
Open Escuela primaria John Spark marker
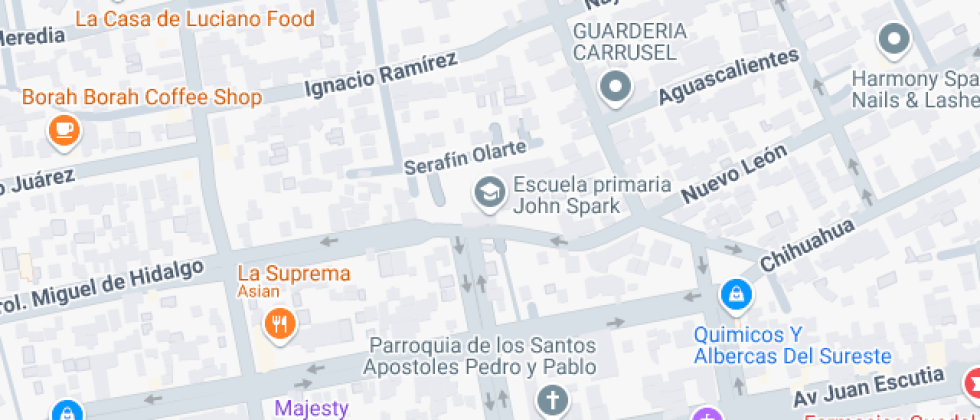tap(490, 192)
